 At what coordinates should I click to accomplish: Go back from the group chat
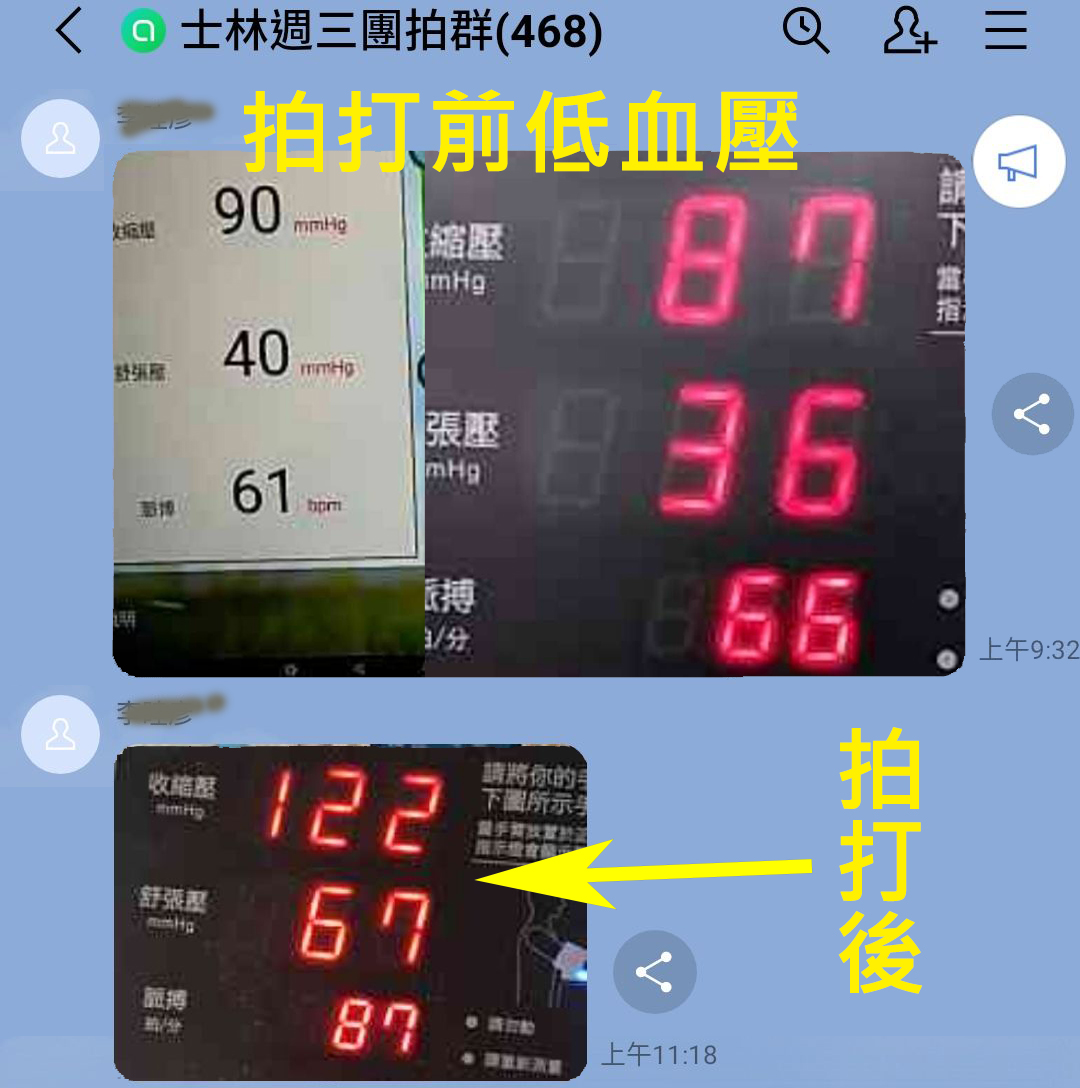pos(68,32)
